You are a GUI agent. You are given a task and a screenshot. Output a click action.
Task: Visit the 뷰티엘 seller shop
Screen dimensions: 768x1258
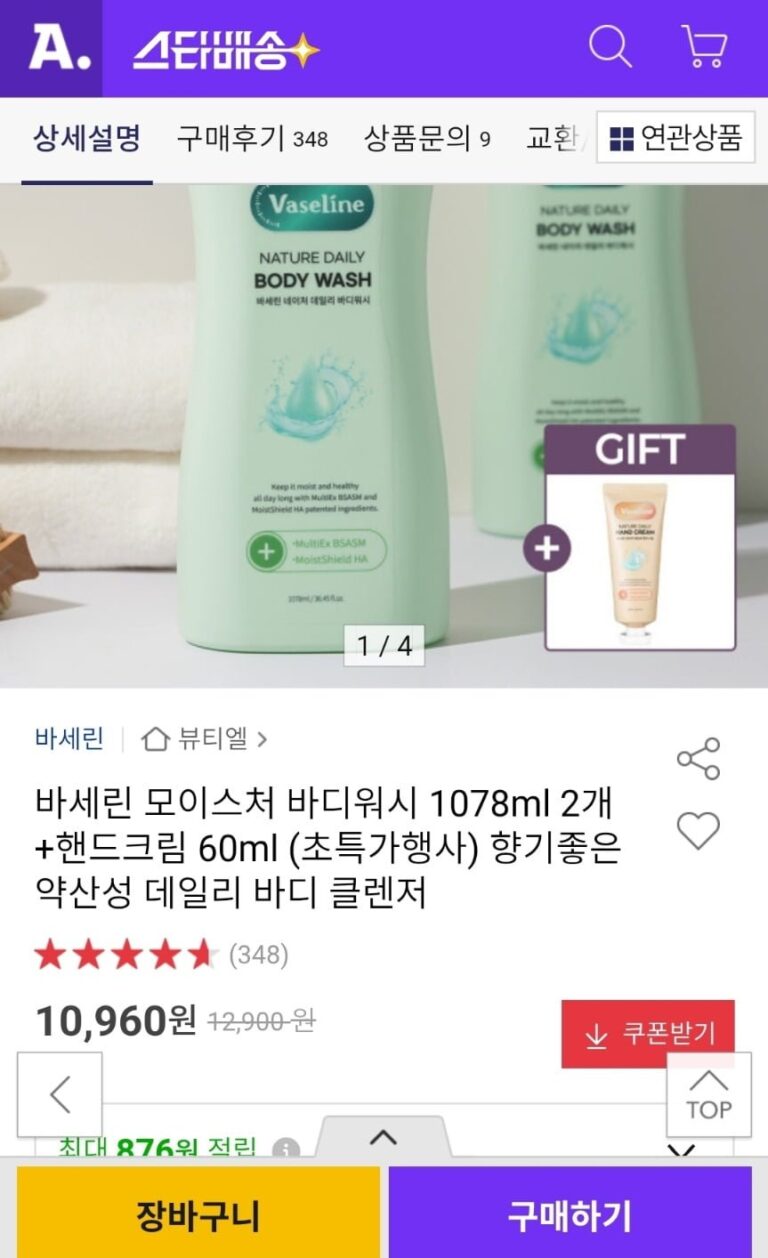click(205, 739)
